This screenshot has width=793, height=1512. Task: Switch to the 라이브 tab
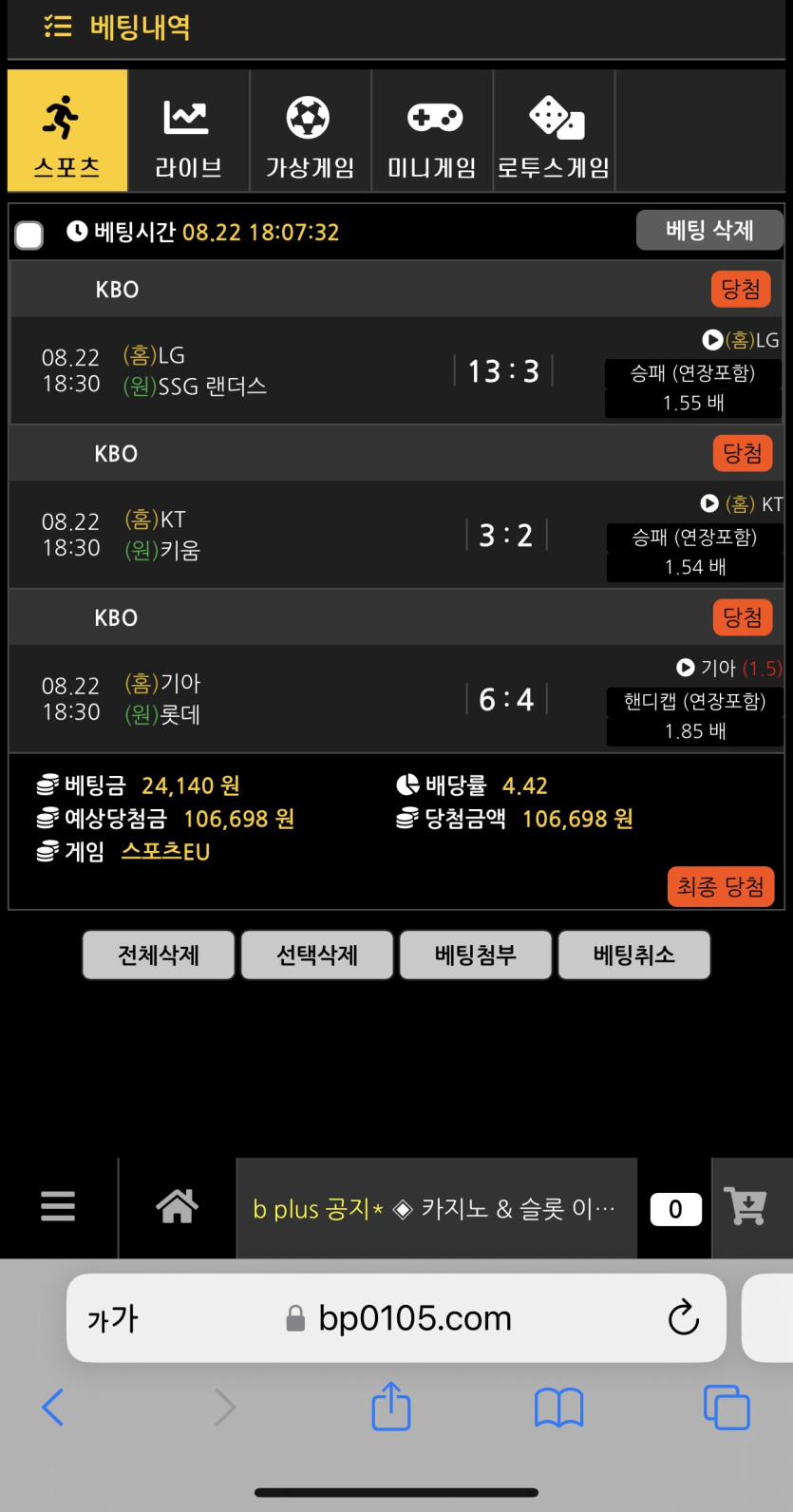click(x=188, y=131)
